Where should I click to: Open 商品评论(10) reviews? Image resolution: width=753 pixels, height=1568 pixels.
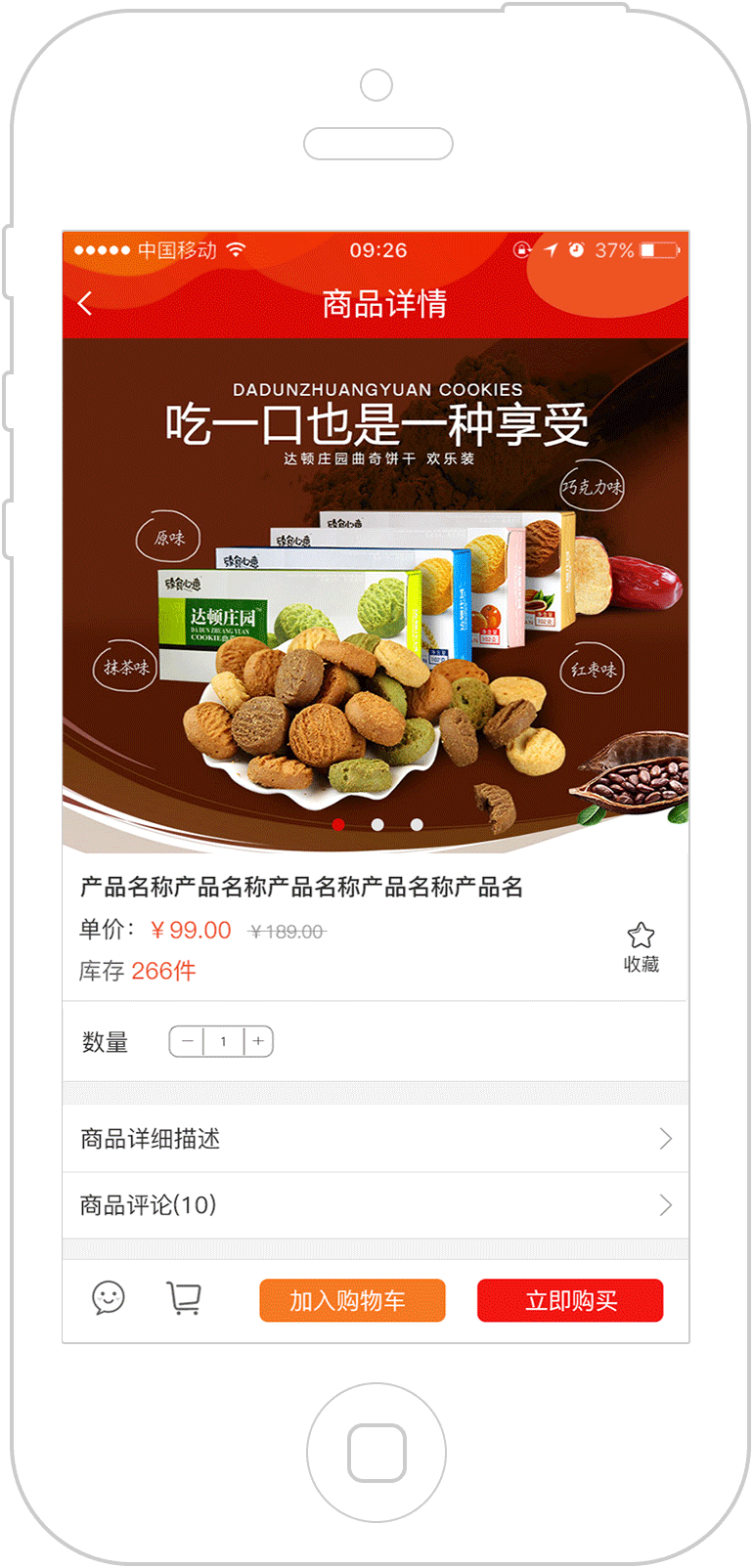click(376, 1205)
